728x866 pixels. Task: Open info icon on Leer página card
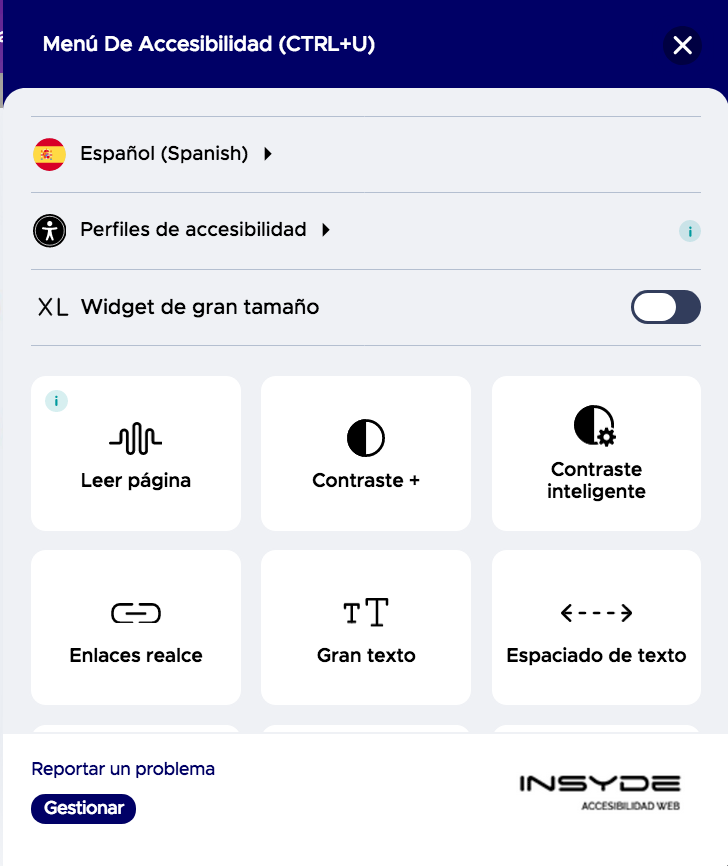pos(57,401)
